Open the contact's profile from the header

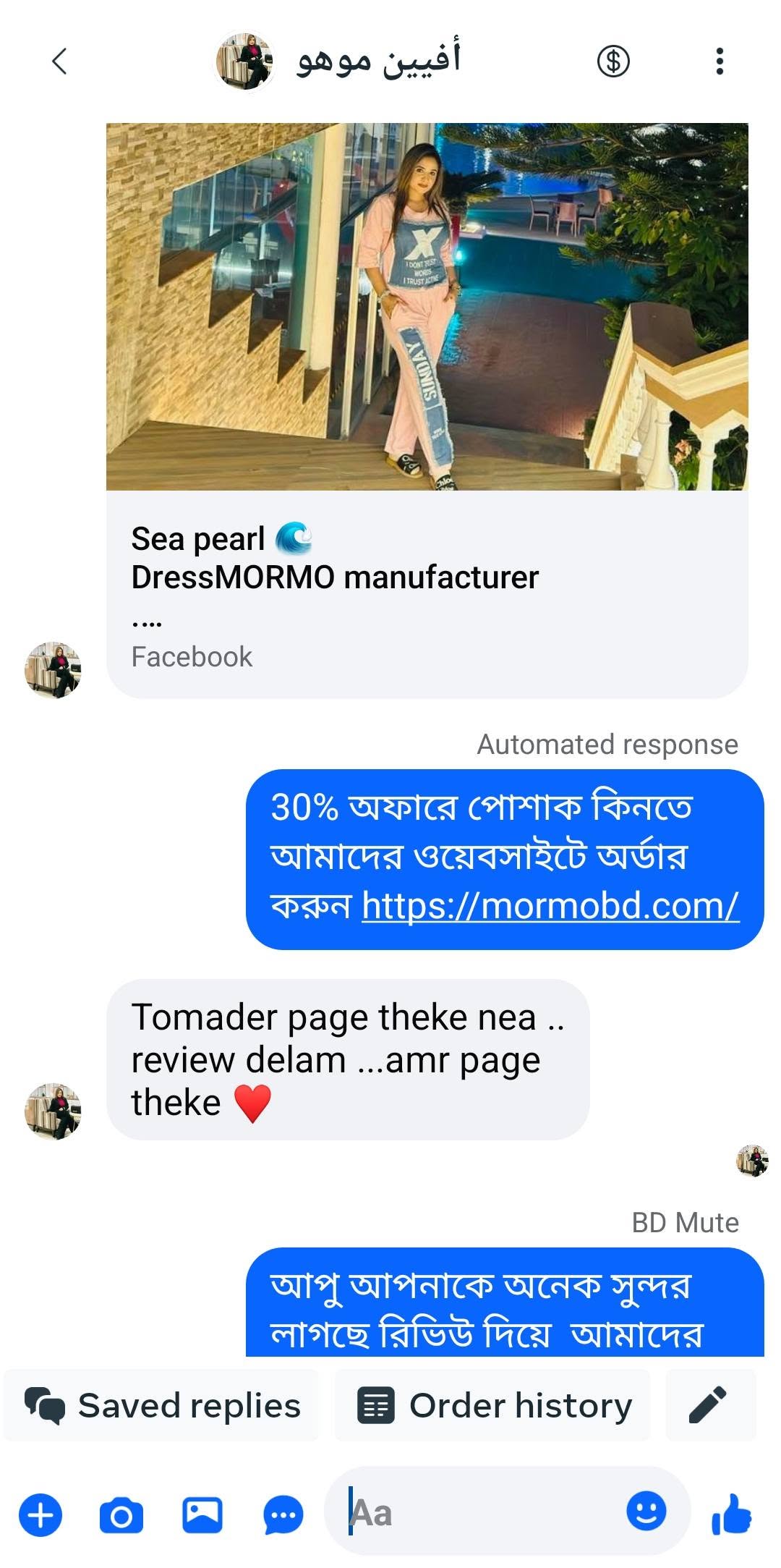click(x=338, y=62)
